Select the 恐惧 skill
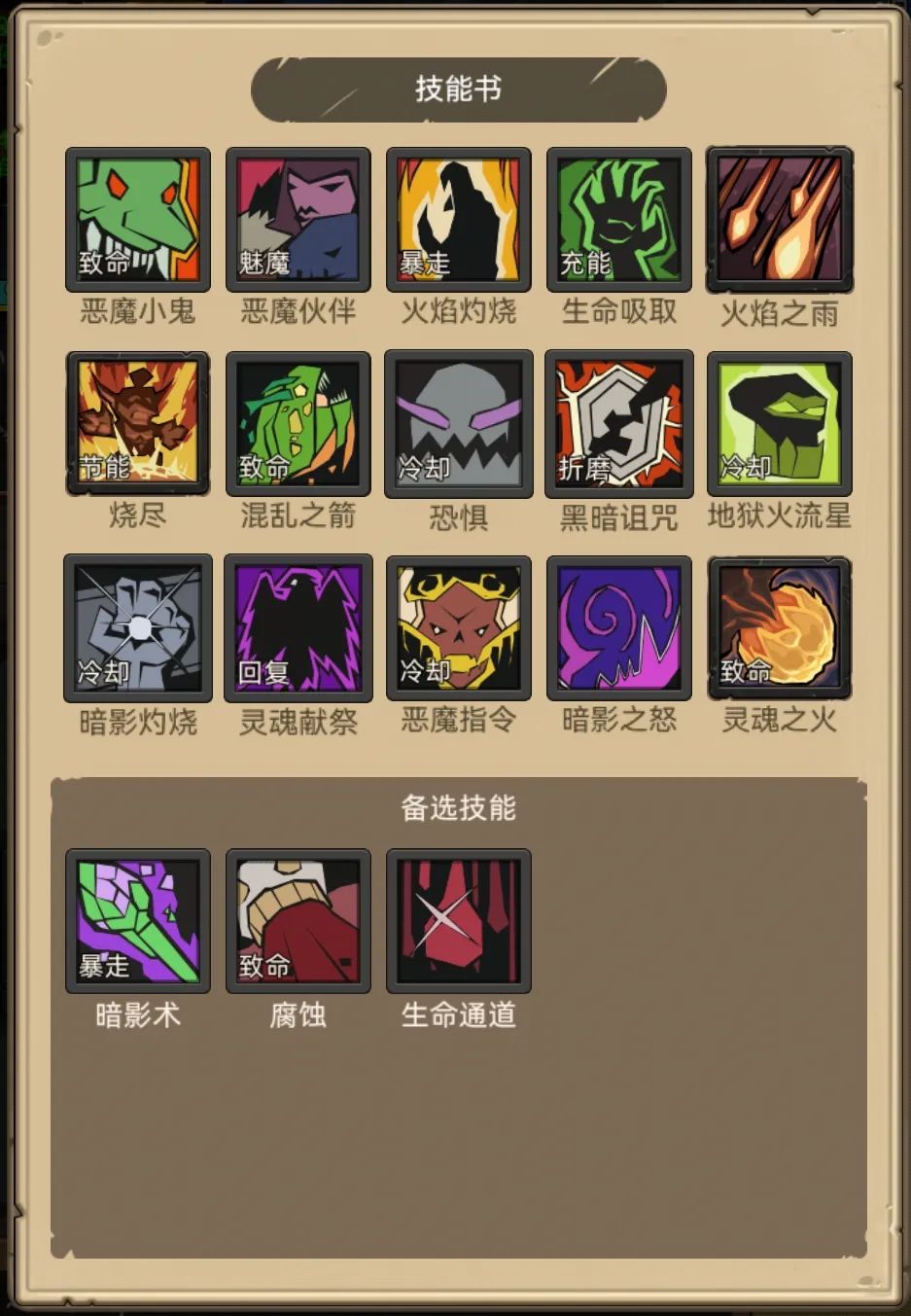 459,424
